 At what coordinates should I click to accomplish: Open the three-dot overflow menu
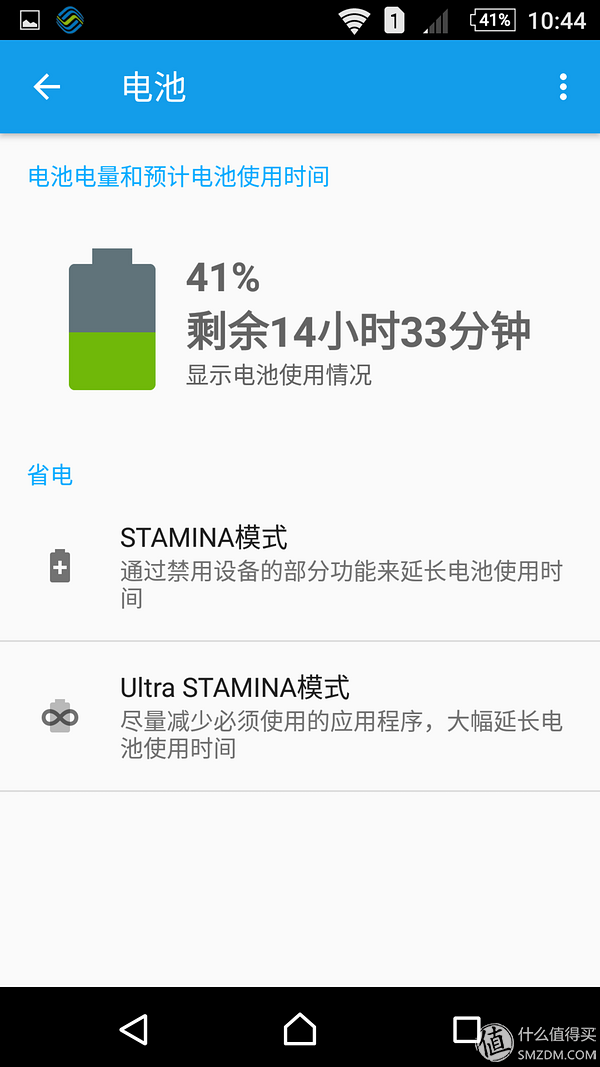coord(563,87)
